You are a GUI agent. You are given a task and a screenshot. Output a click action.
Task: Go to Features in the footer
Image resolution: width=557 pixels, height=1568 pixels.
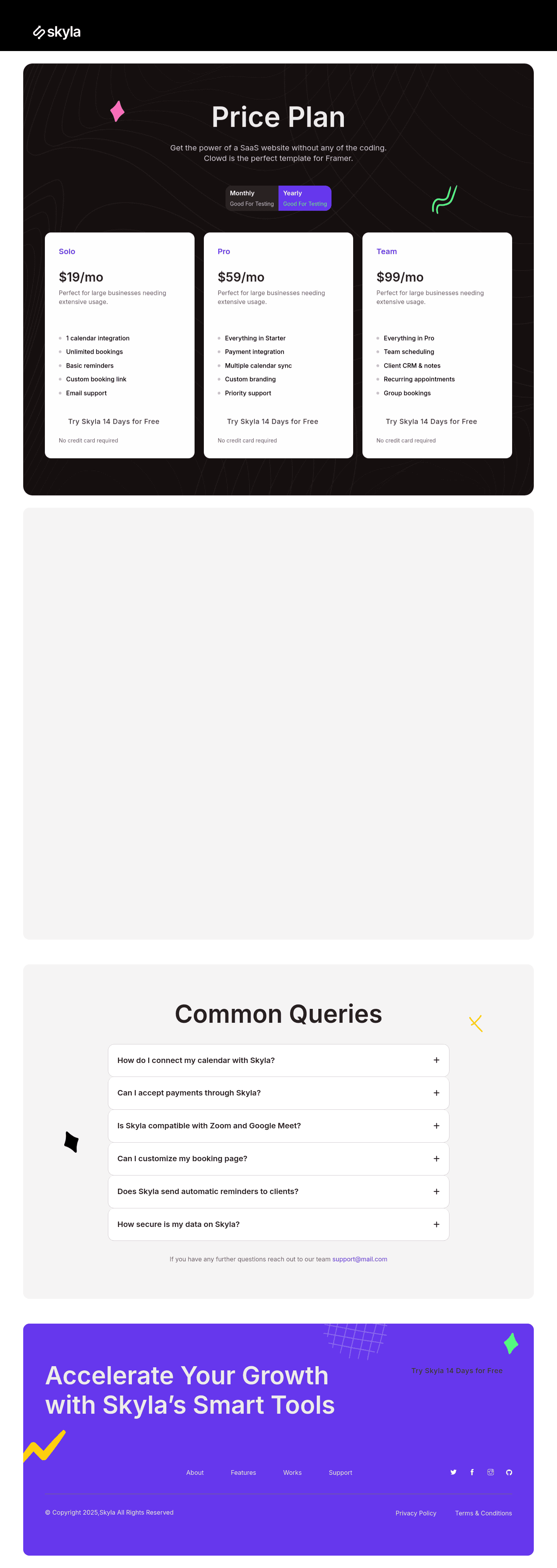[243, 1472]
